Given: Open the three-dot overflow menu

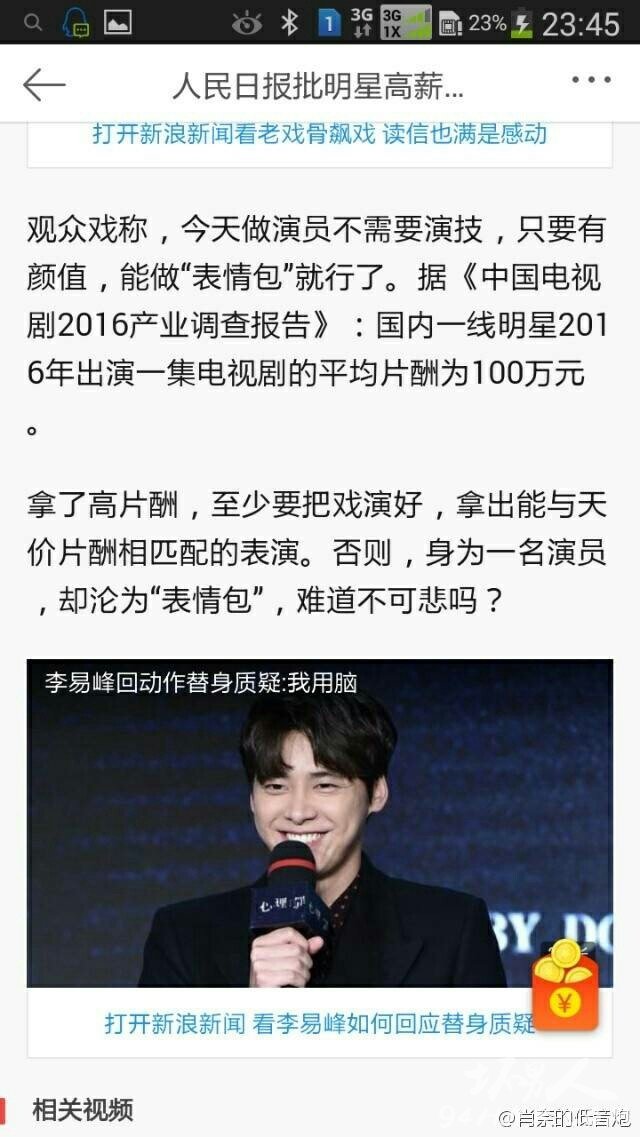Looking at the screenshot, I should point(591,80).
